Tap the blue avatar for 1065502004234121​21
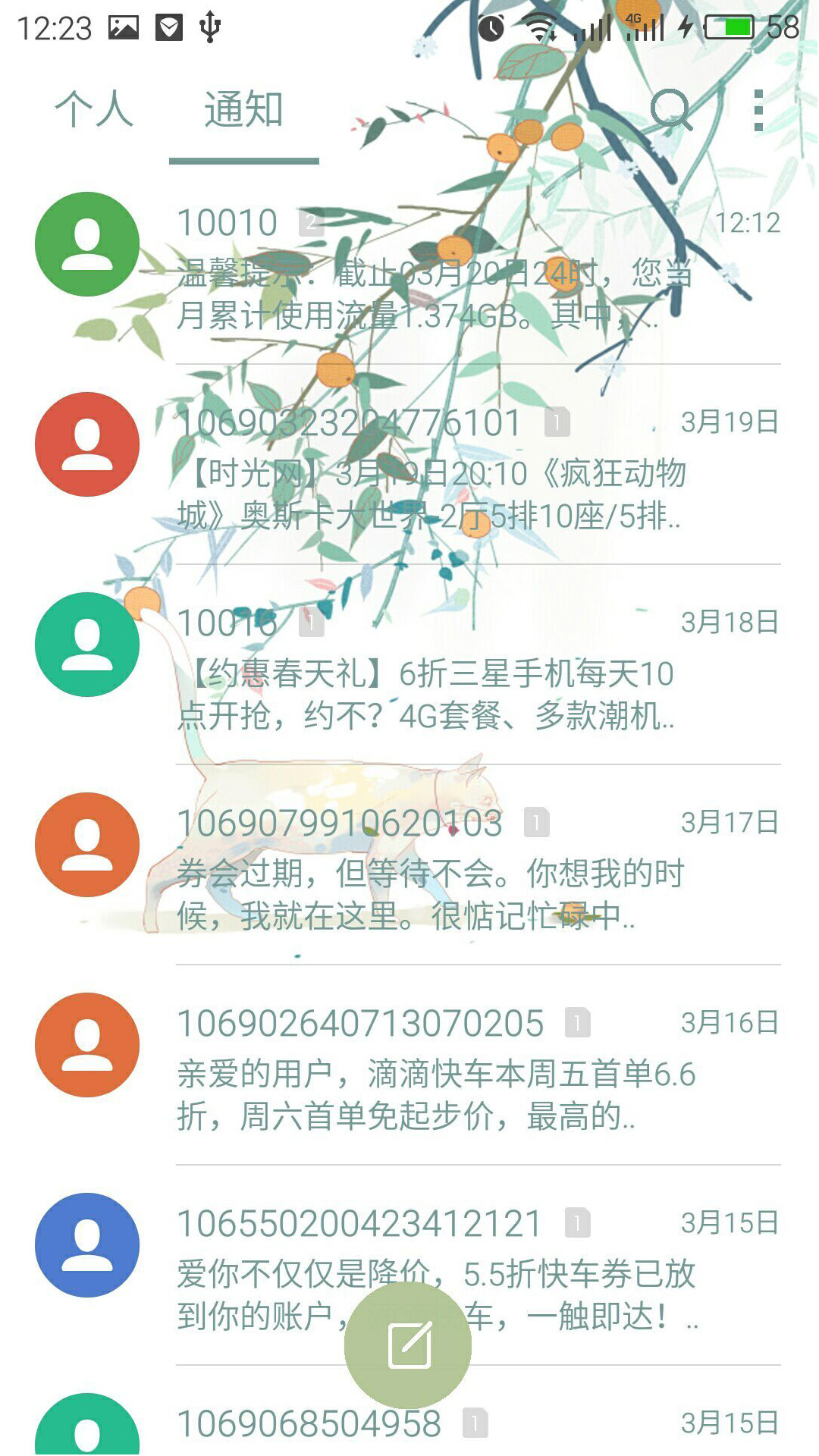 point(87,1245)
